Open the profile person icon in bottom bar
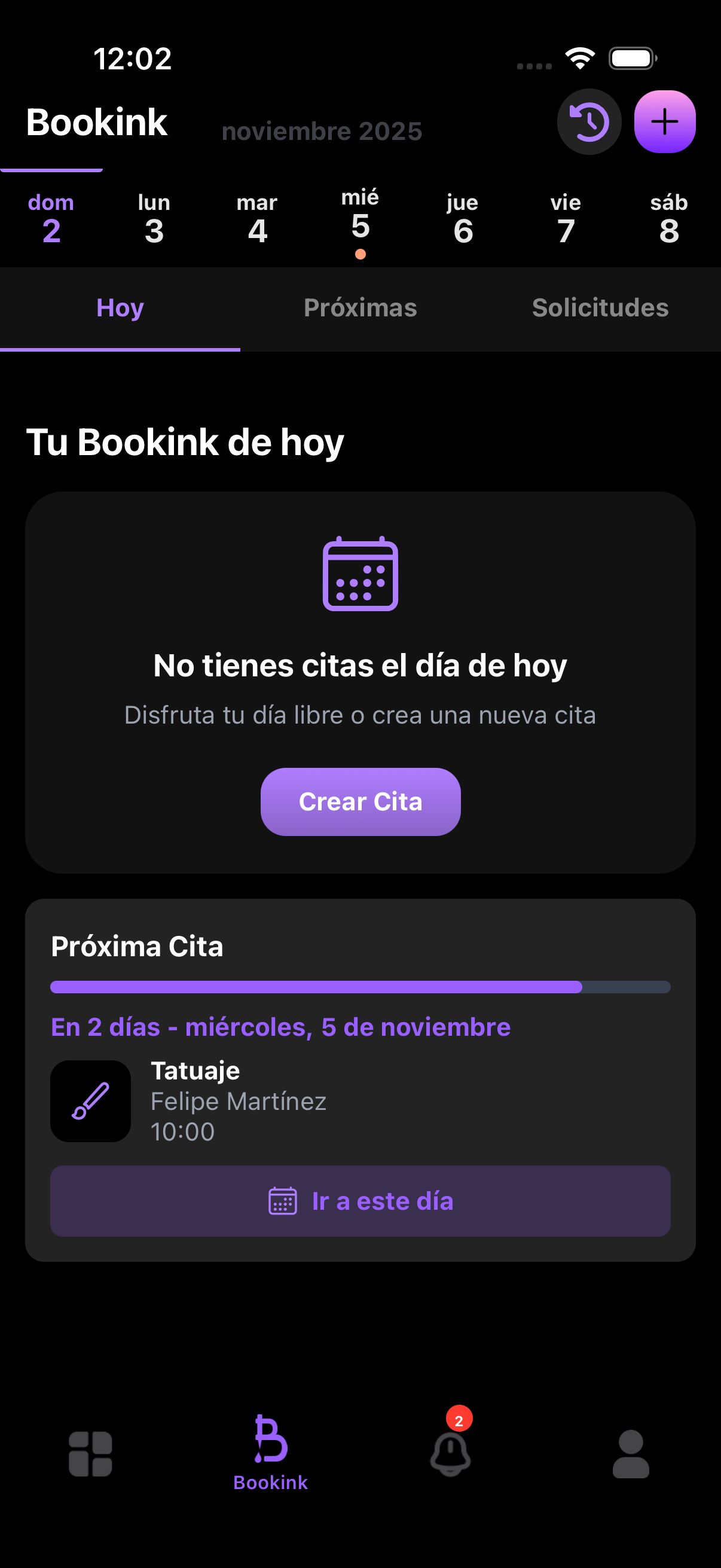This screenshot has width=721, height=1568. 630,1455
